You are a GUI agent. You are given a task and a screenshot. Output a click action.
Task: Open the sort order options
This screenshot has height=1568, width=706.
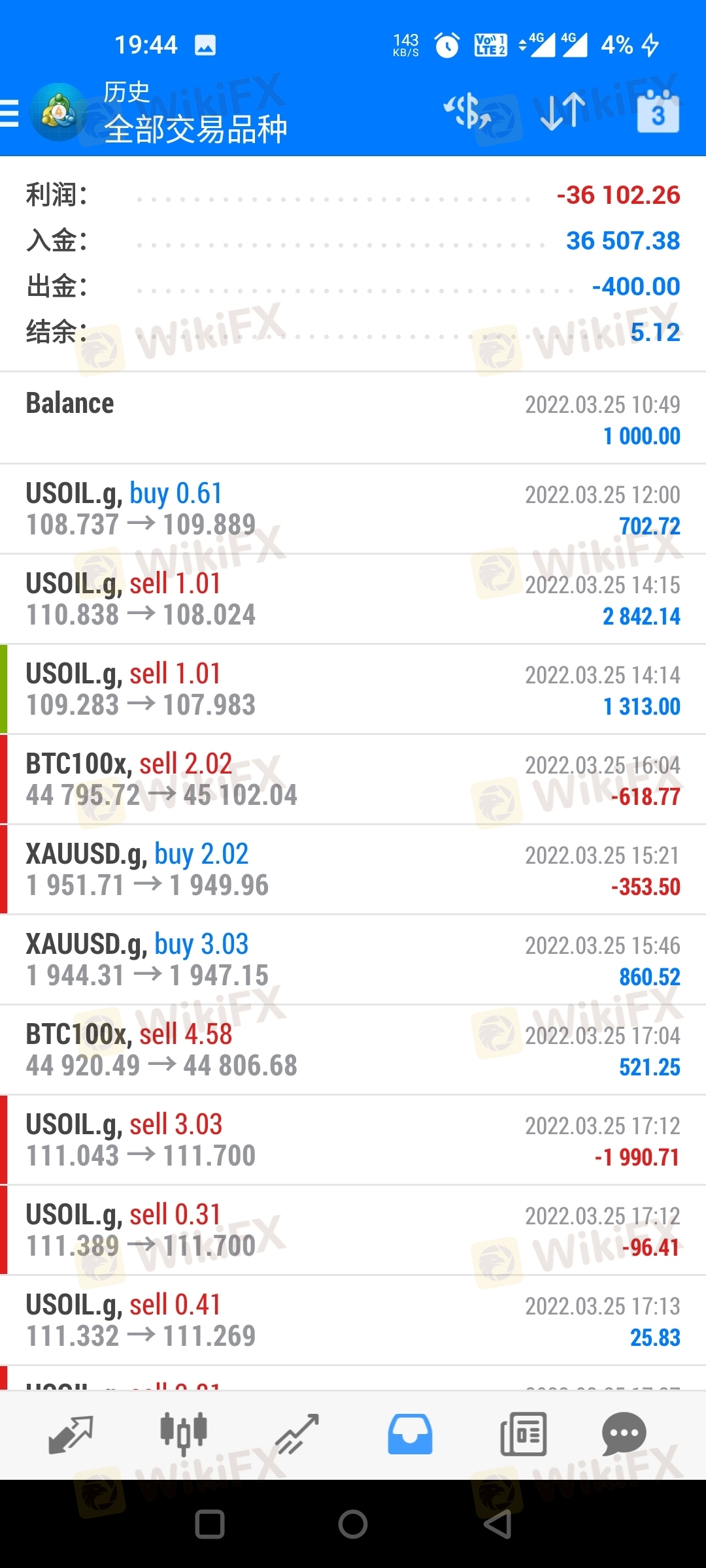click(563, 111)
